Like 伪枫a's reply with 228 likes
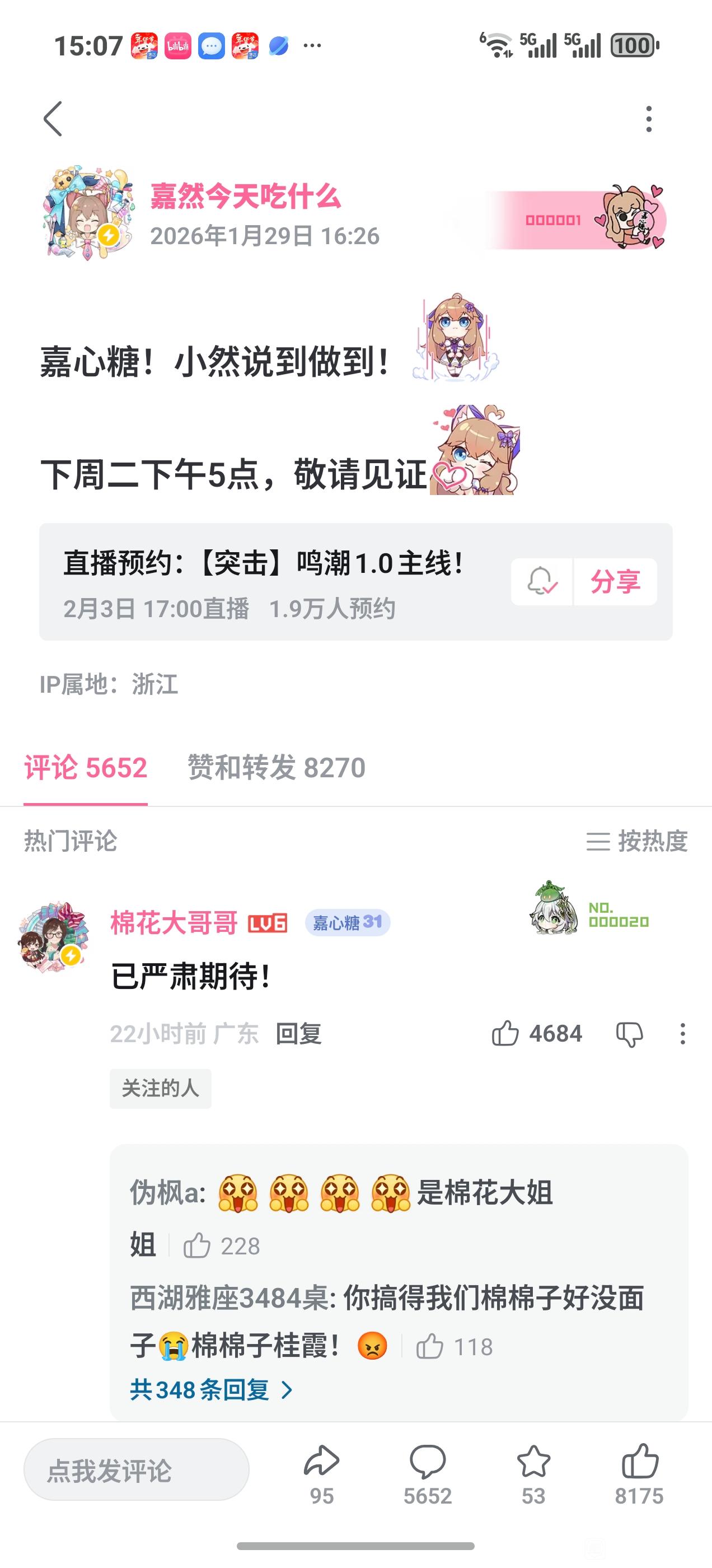Image resolution: width=712 pixels, height=1568 pixels. click(x=197, y=1246)
